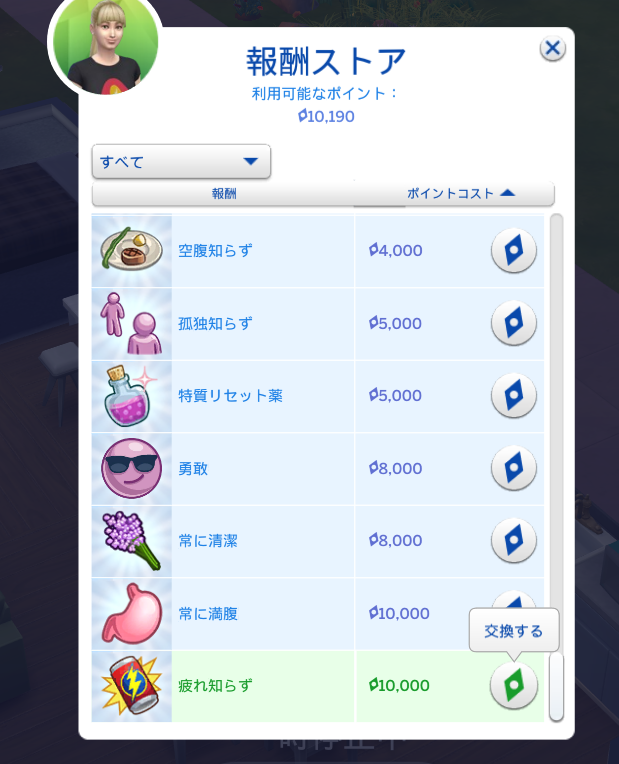Purchase the 孤独知らず reward
619x764 pixels.
[x=514, y=323]
